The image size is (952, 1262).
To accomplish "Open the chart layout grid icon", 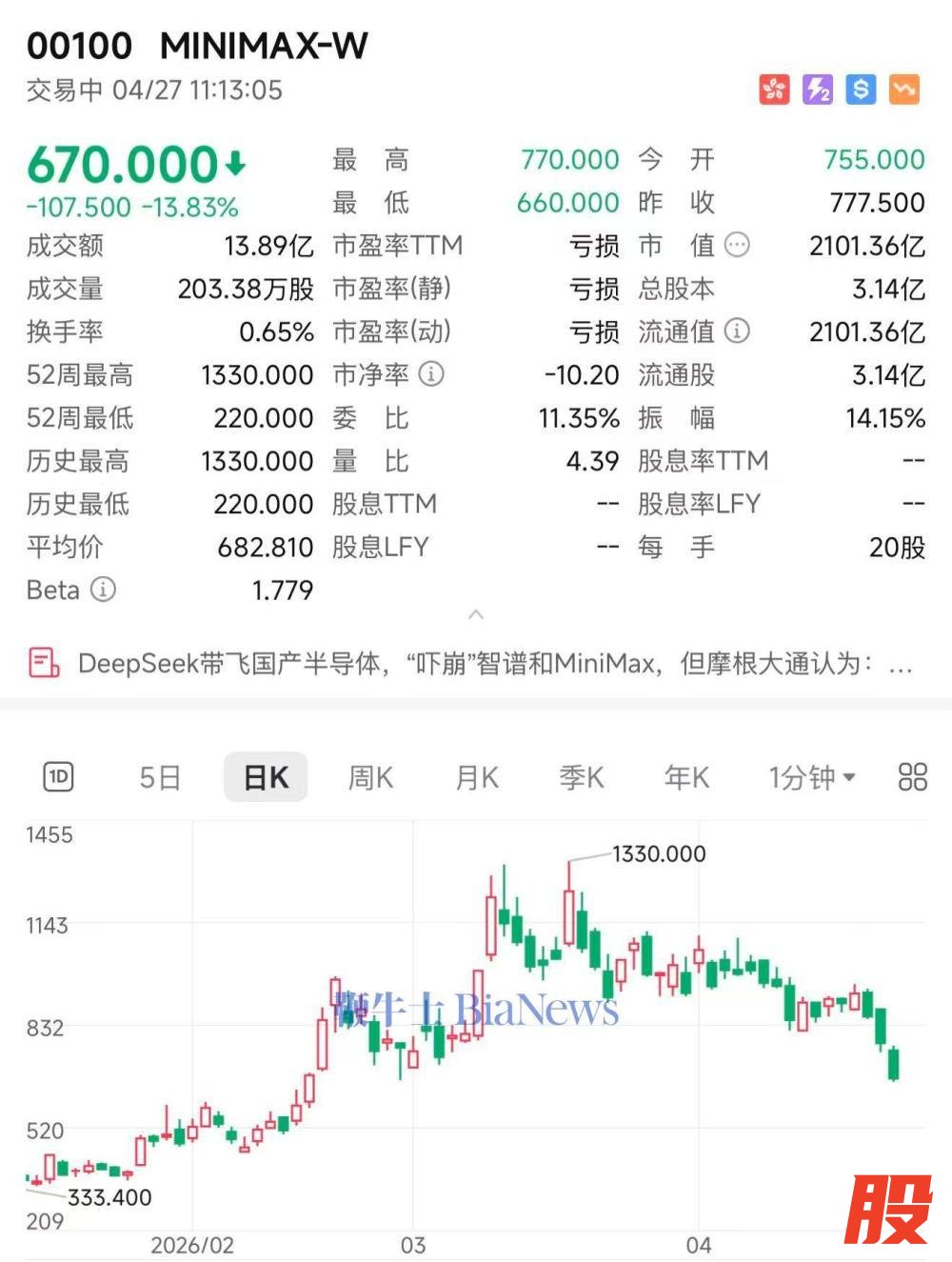I will pyautogui.click(x=912, y=777).
